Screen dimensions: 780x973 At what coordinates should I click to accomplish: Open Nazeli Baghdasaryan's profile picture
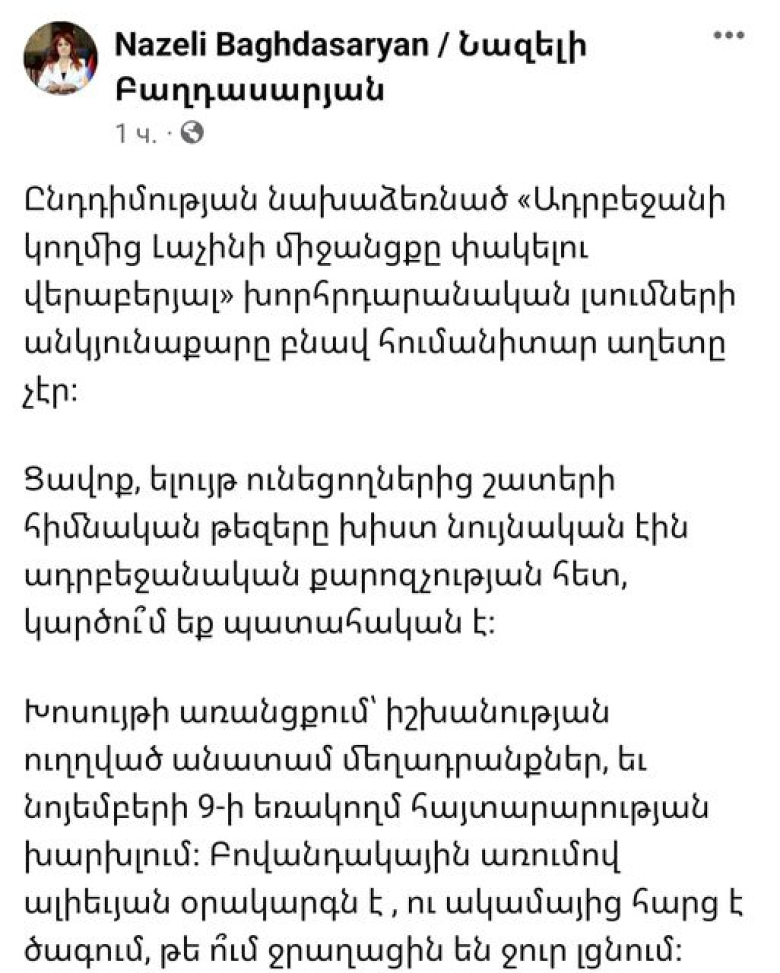[x=59, y=59]
